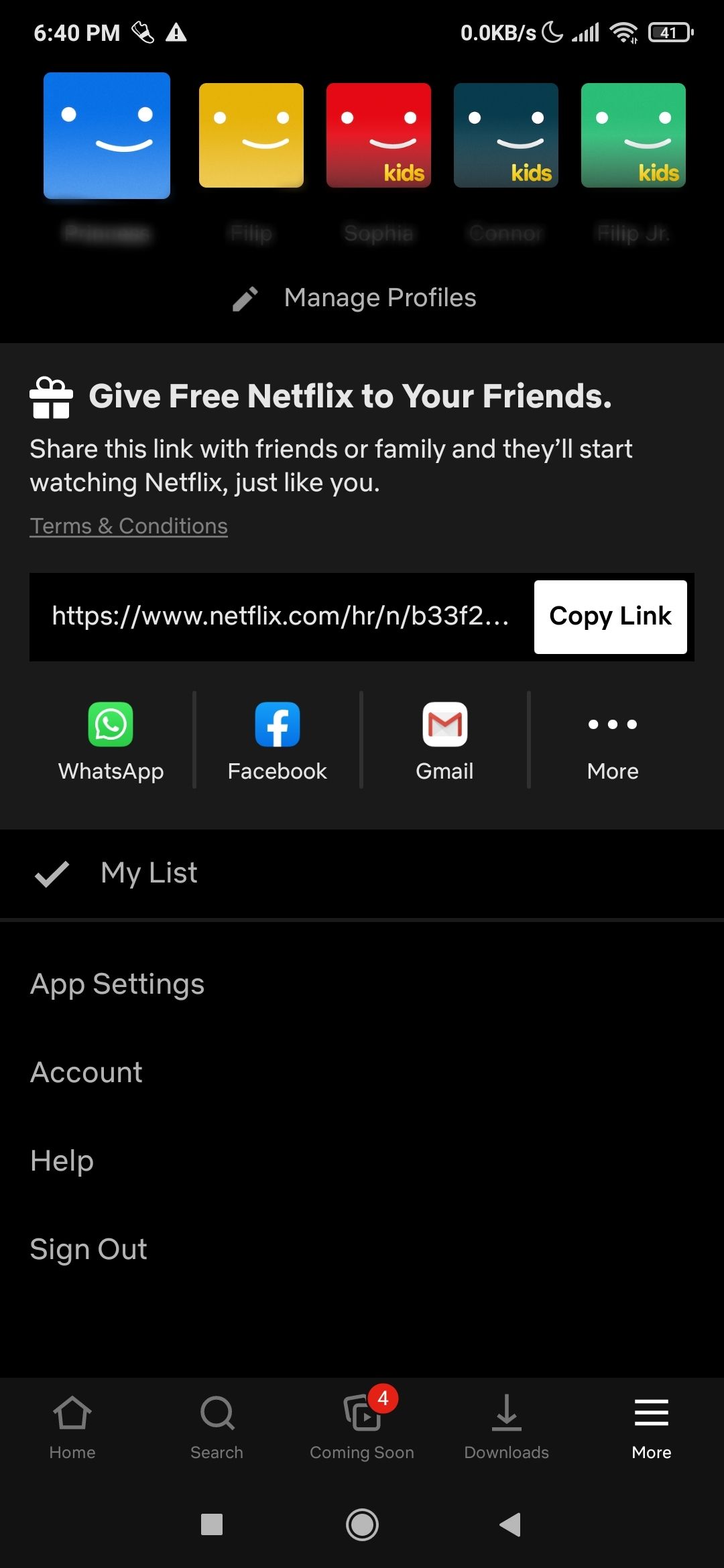Sign Out of Netflix
The width and height of the screenshot is (724, 1568).
tap(88, 1248)
